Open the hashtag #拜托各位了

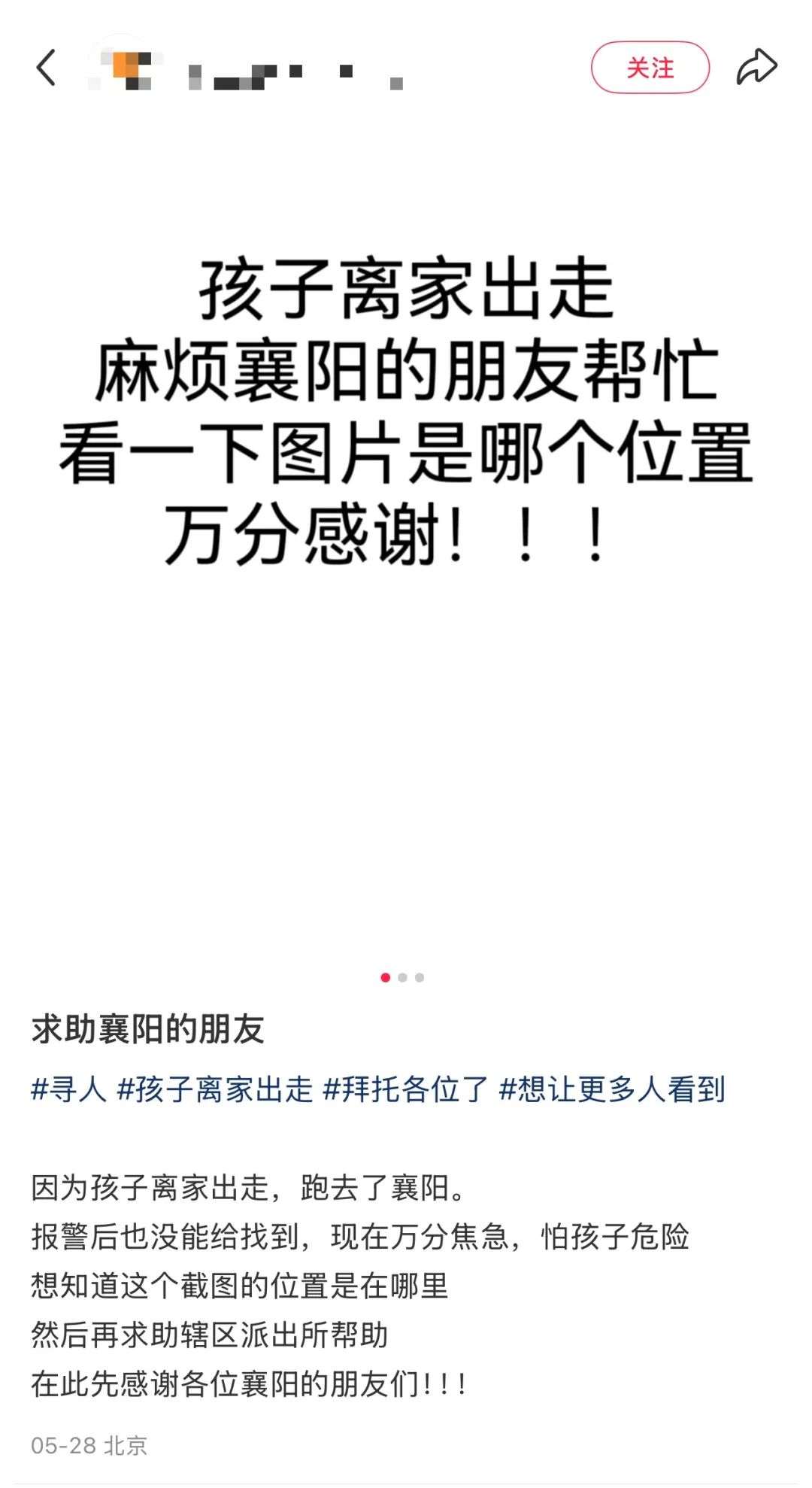406,1089
